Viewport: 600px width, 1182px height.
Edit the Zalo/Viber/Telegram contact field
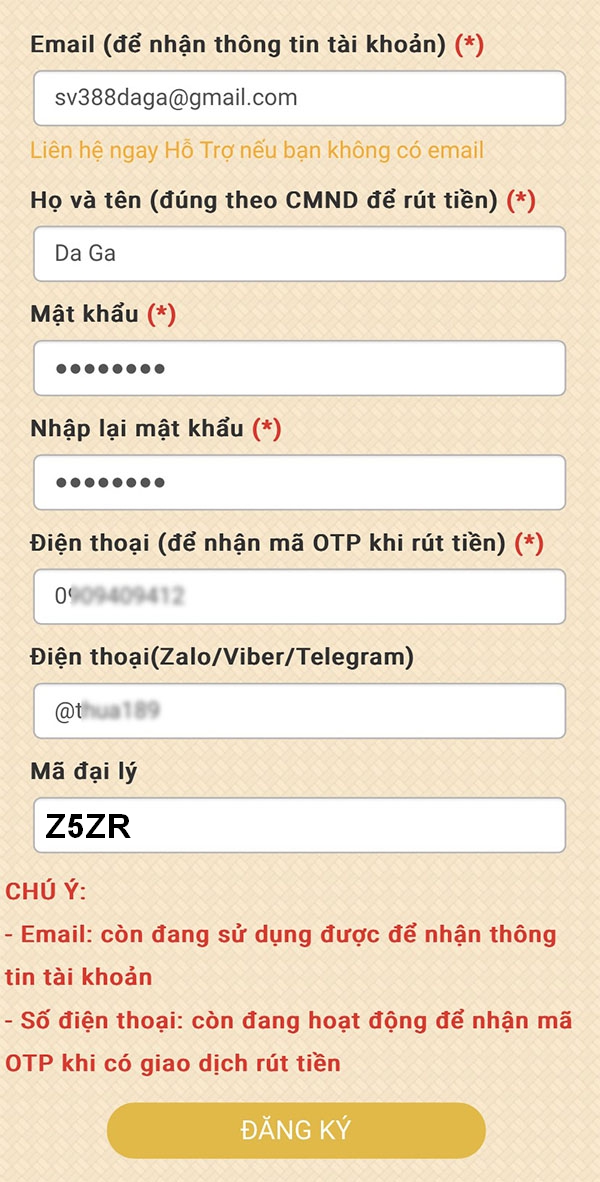click(299, 711)
